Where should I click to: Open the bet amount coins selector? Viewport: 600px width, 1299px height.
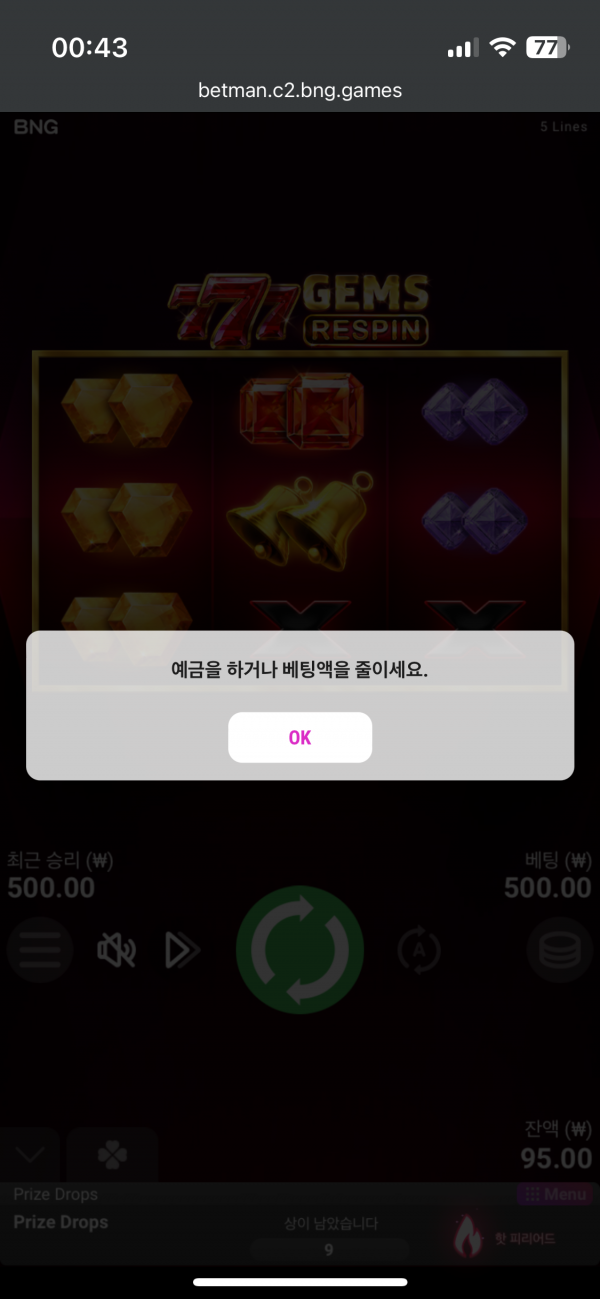[559, 950]
